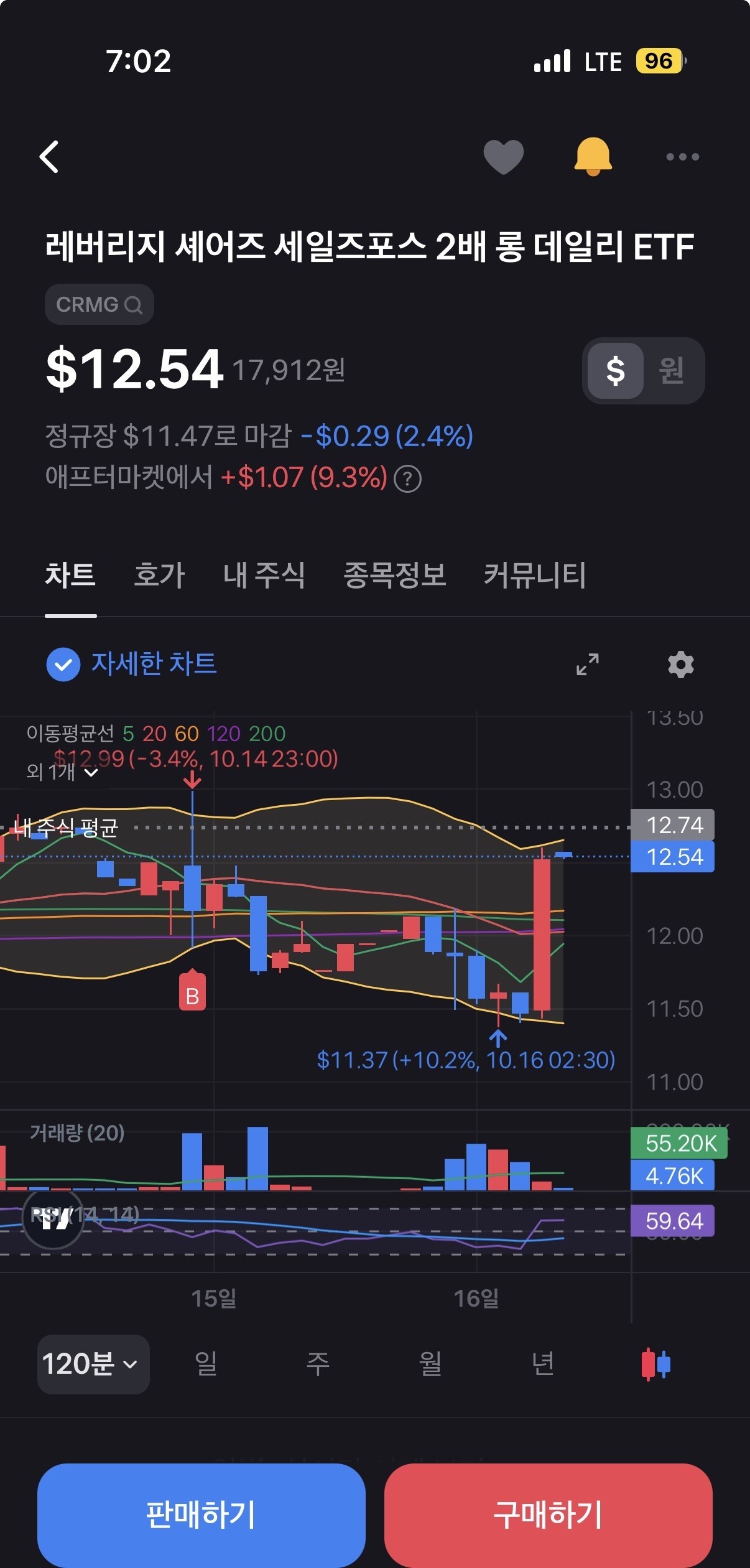This screenshot has height=1568, width=750.
Task: Open the 120분 interval dropdown
Action: [93, 1364]
